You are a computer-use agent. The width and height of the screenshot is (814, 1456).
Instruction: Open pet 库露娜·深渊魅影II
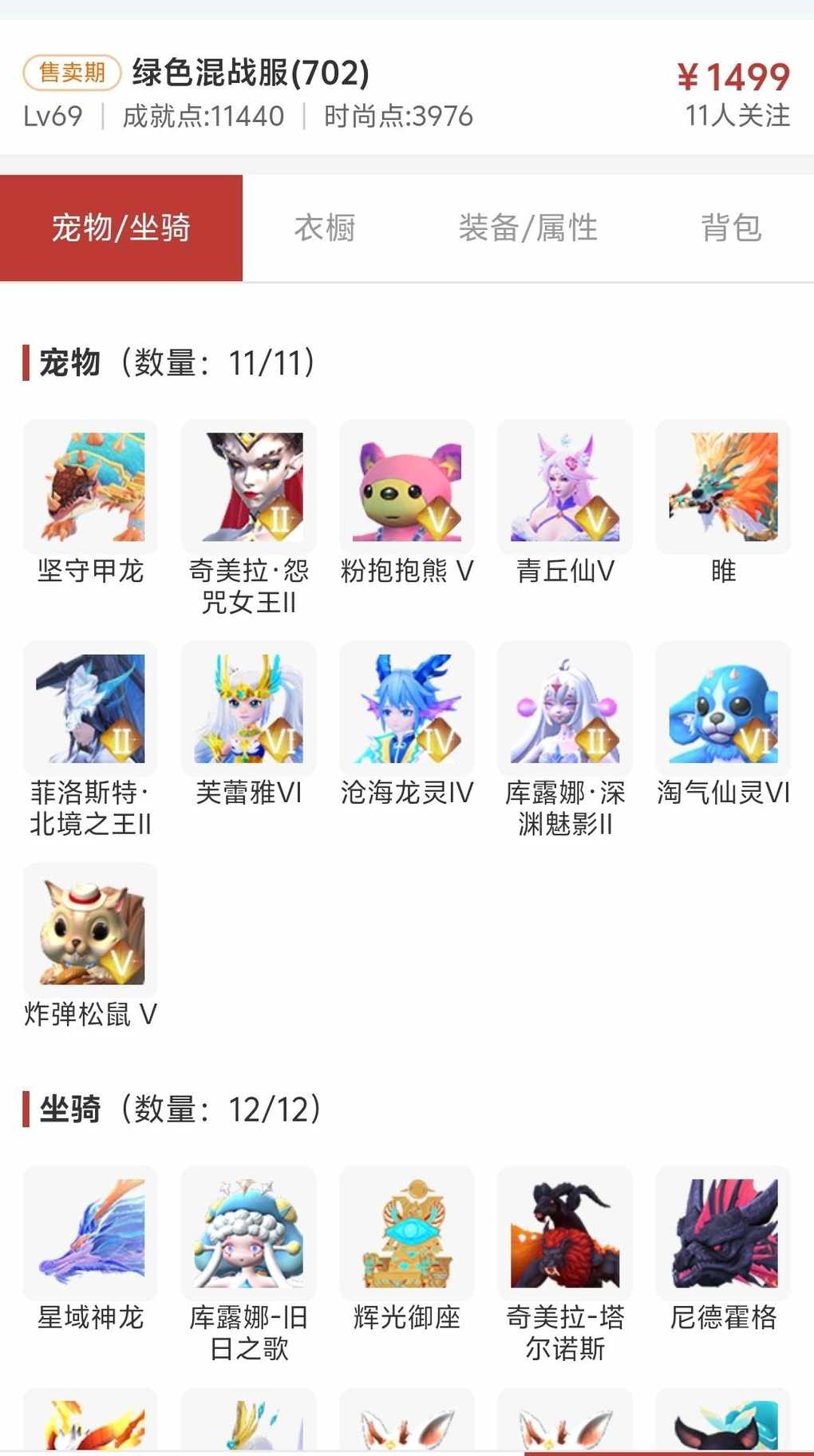click(x=564, y=709)
